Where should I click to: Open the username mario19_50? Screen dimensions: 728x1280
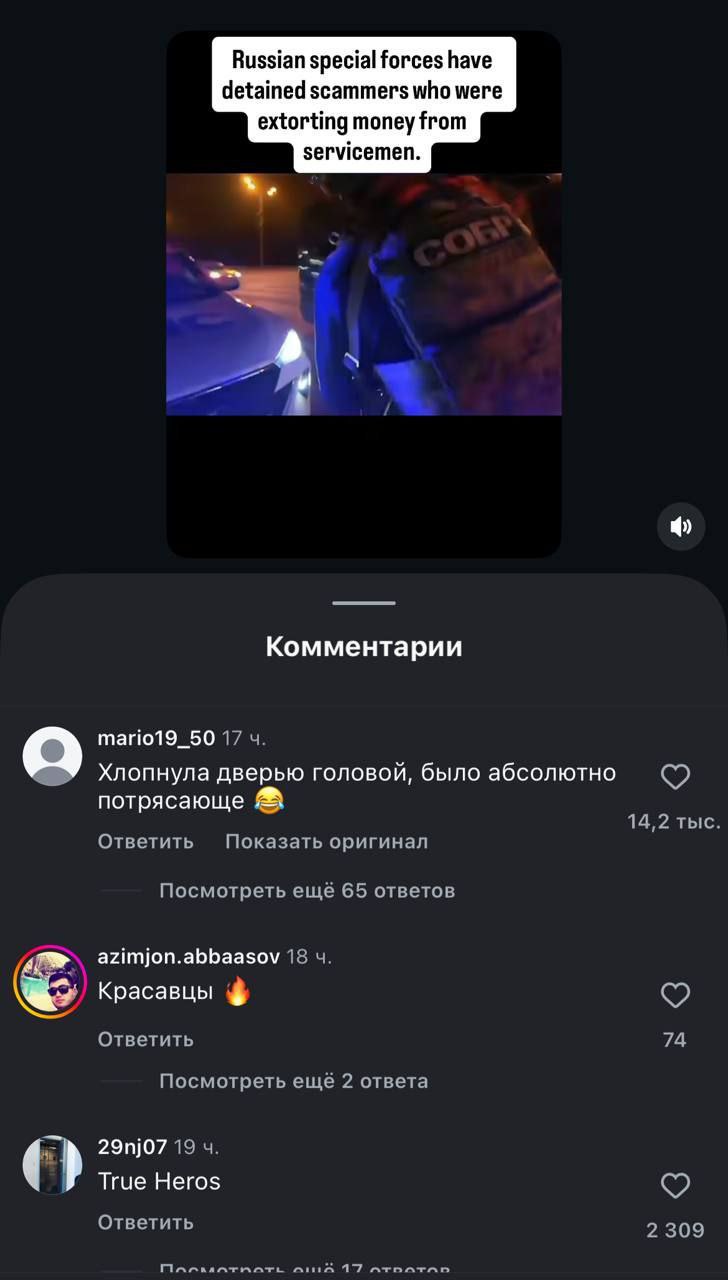tap(156, 738)
